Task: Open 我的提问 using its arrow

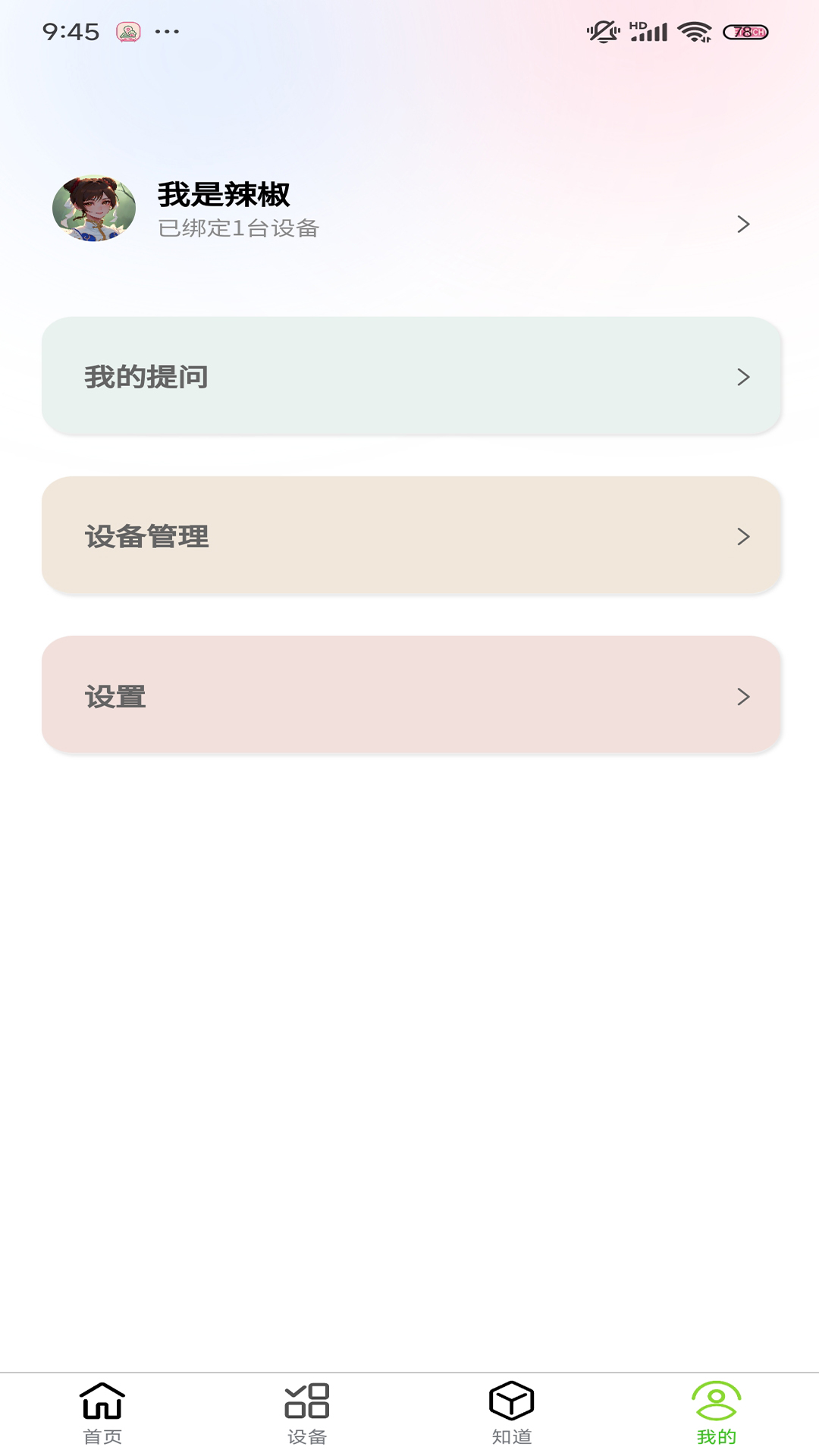Action: click(743, 376)
